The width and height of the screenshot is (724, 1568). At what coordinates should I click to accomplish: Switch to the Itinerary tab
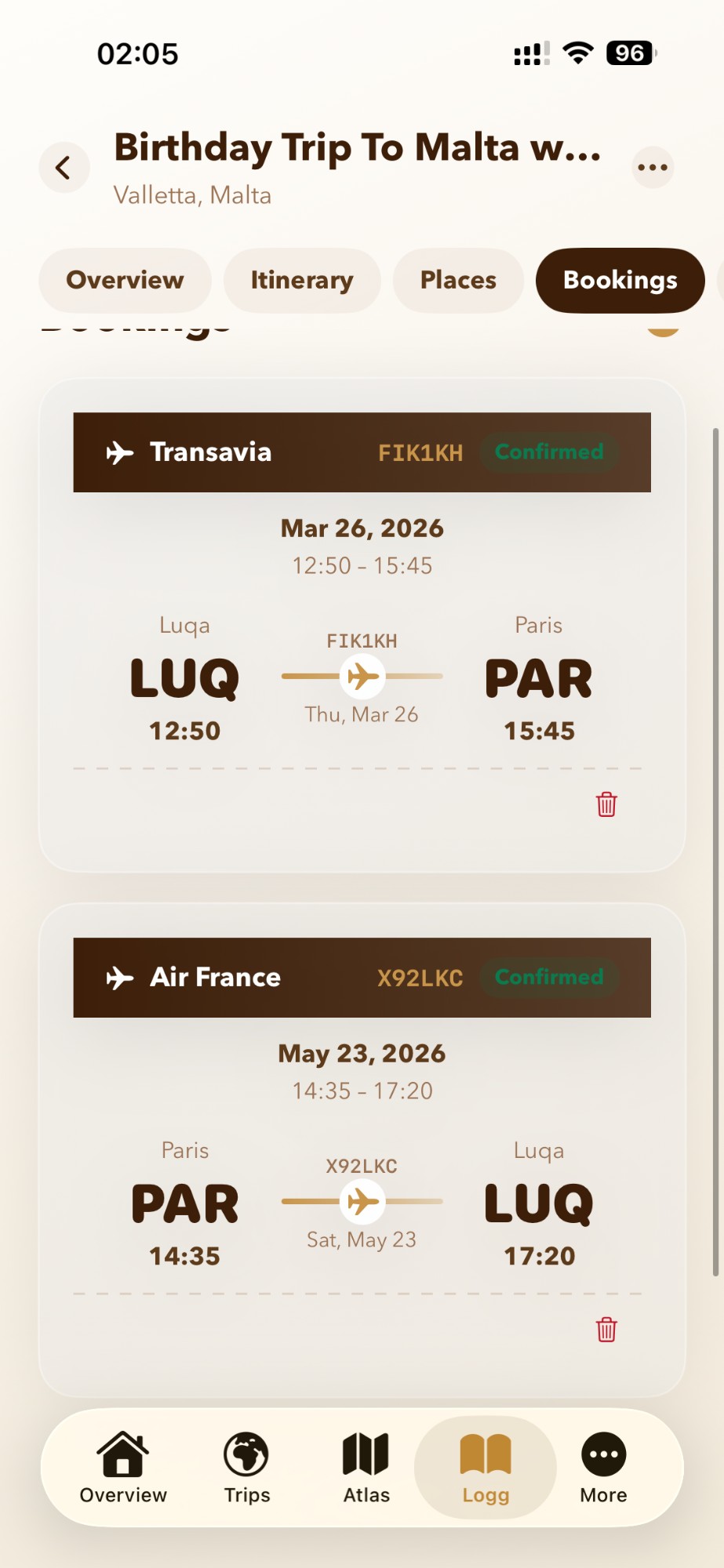[301, 280]
